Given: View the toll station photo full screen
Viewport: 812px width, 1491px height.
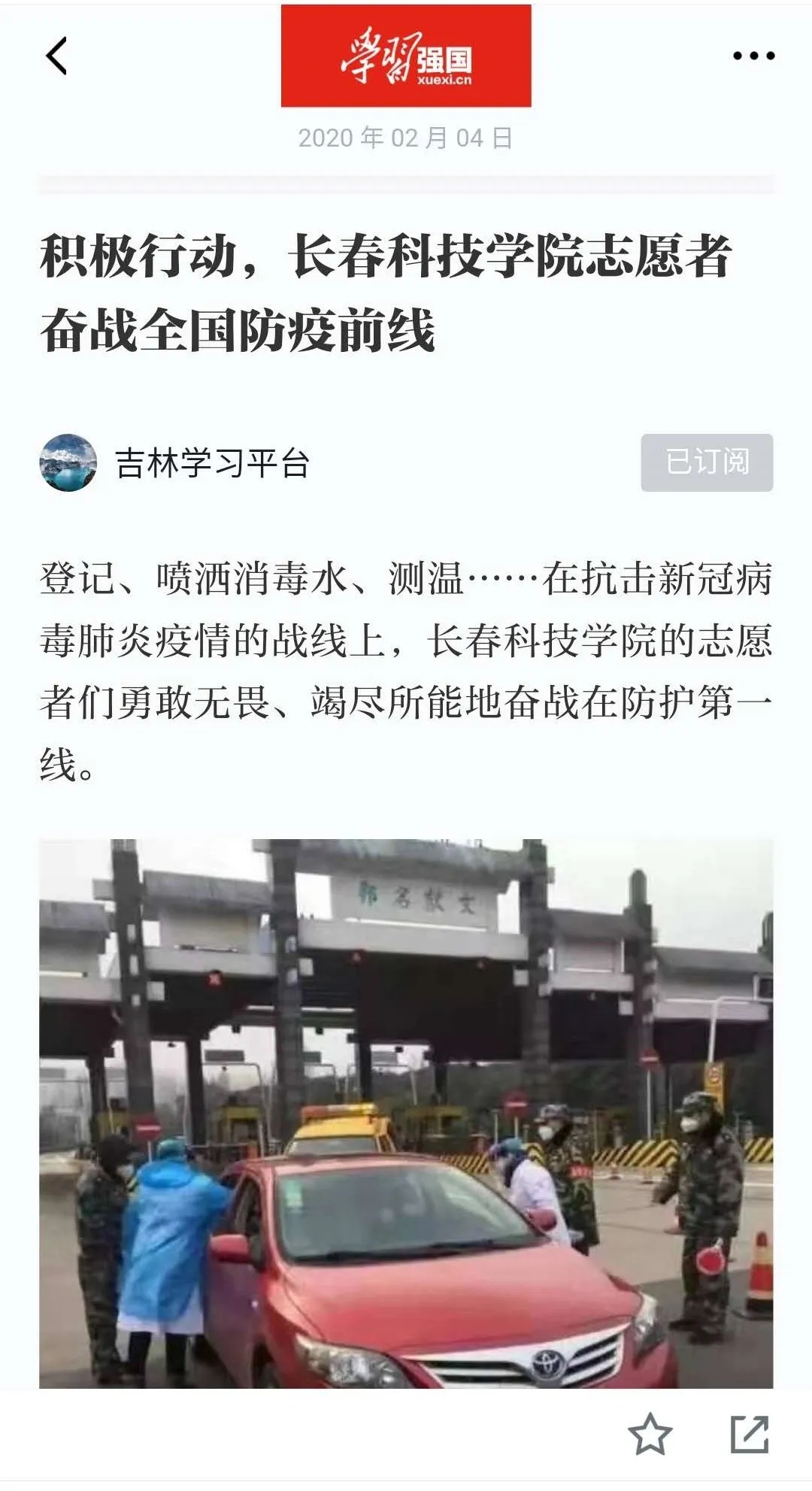Looking at the screenshot, I should pos(406,1113).
